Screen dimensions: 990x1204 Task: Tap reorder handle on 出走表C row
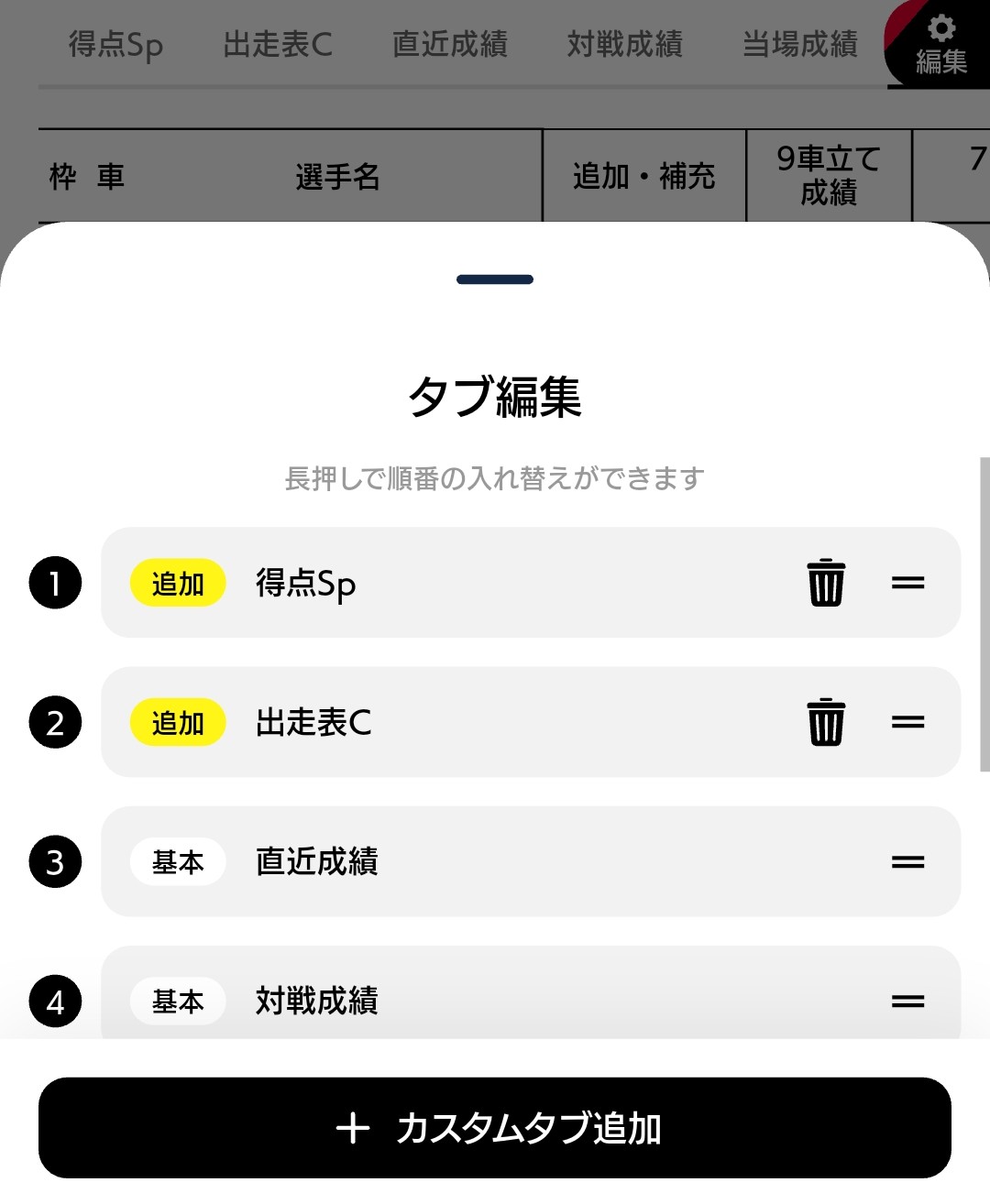pos(907,722)
